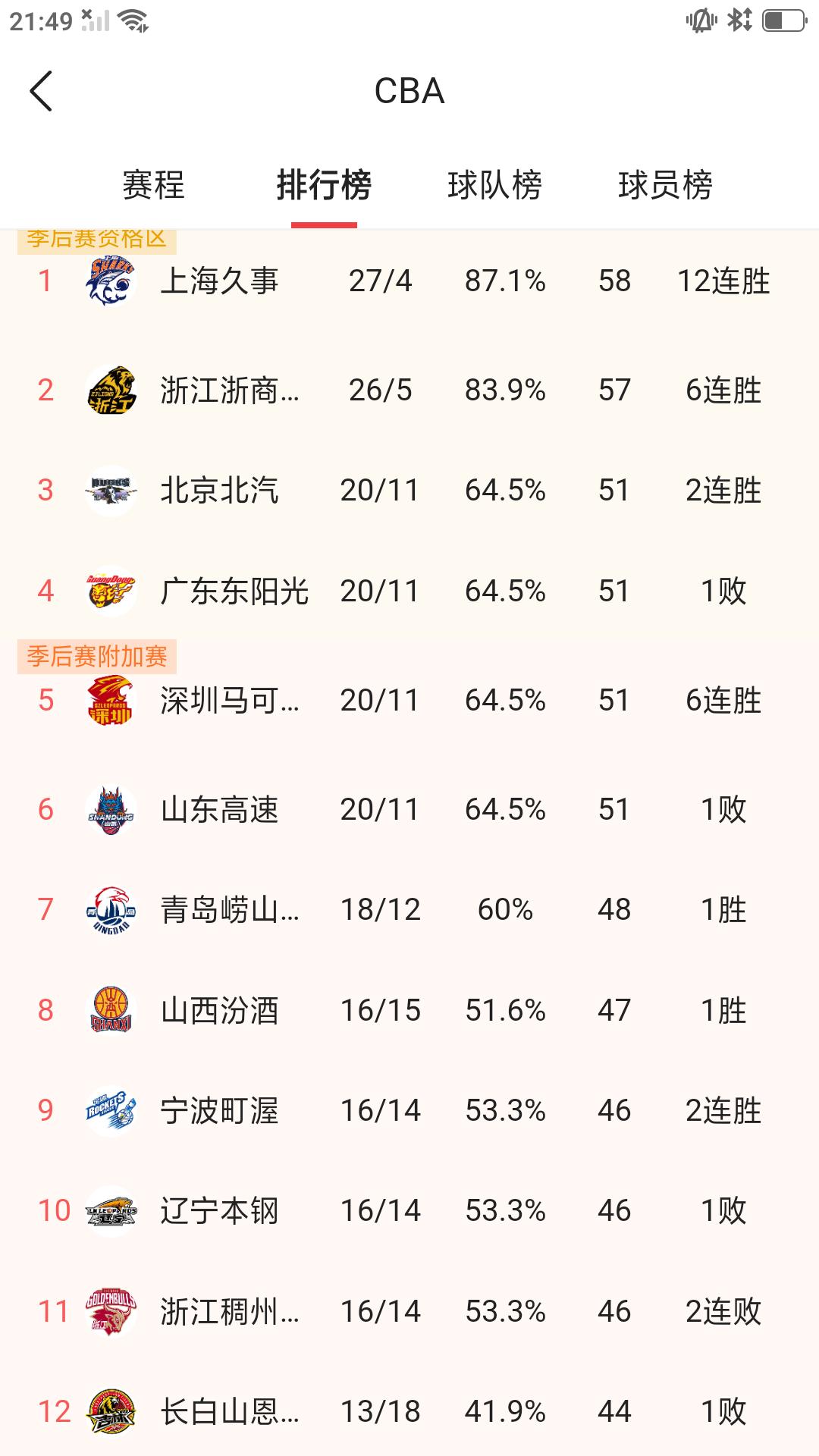Tap the Shenzhen Leopards team logo
The width and height of the screenshot is (819, 1456).
point(108,701)
